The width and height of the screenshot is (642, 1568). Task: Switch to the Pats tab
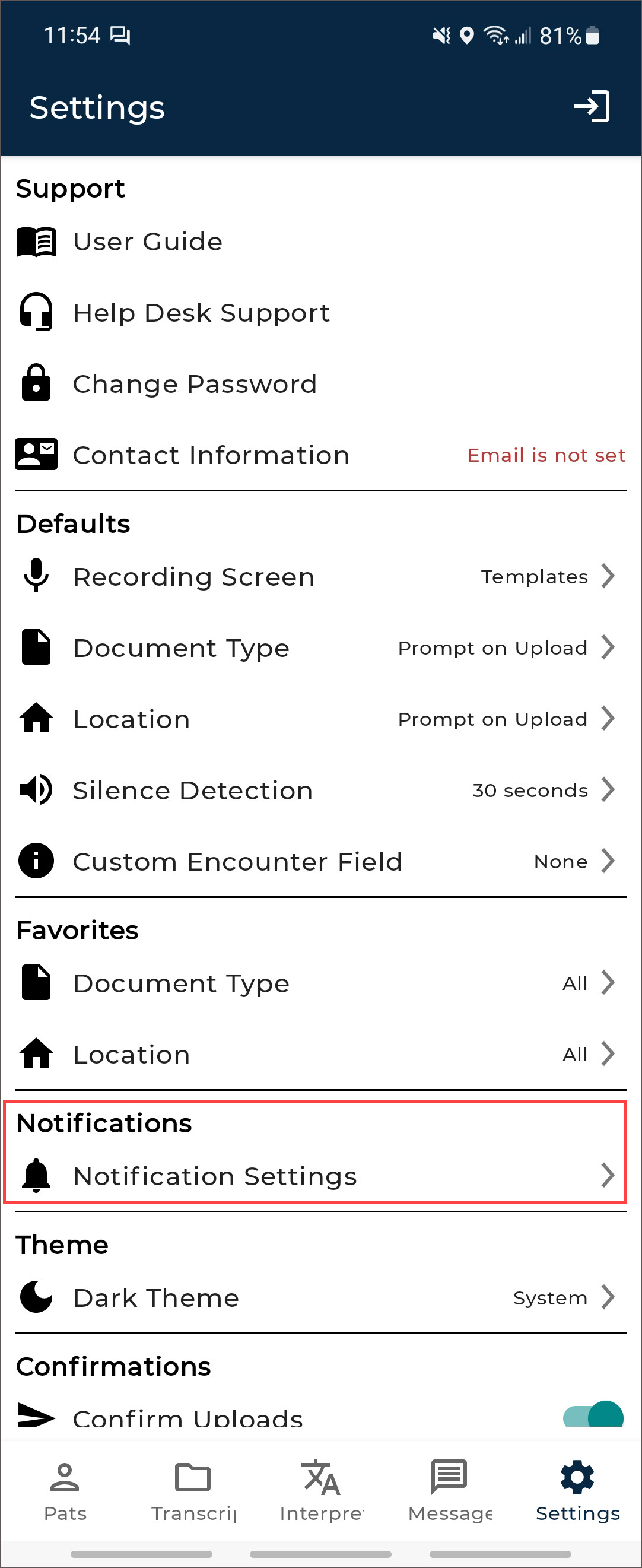65,1491
